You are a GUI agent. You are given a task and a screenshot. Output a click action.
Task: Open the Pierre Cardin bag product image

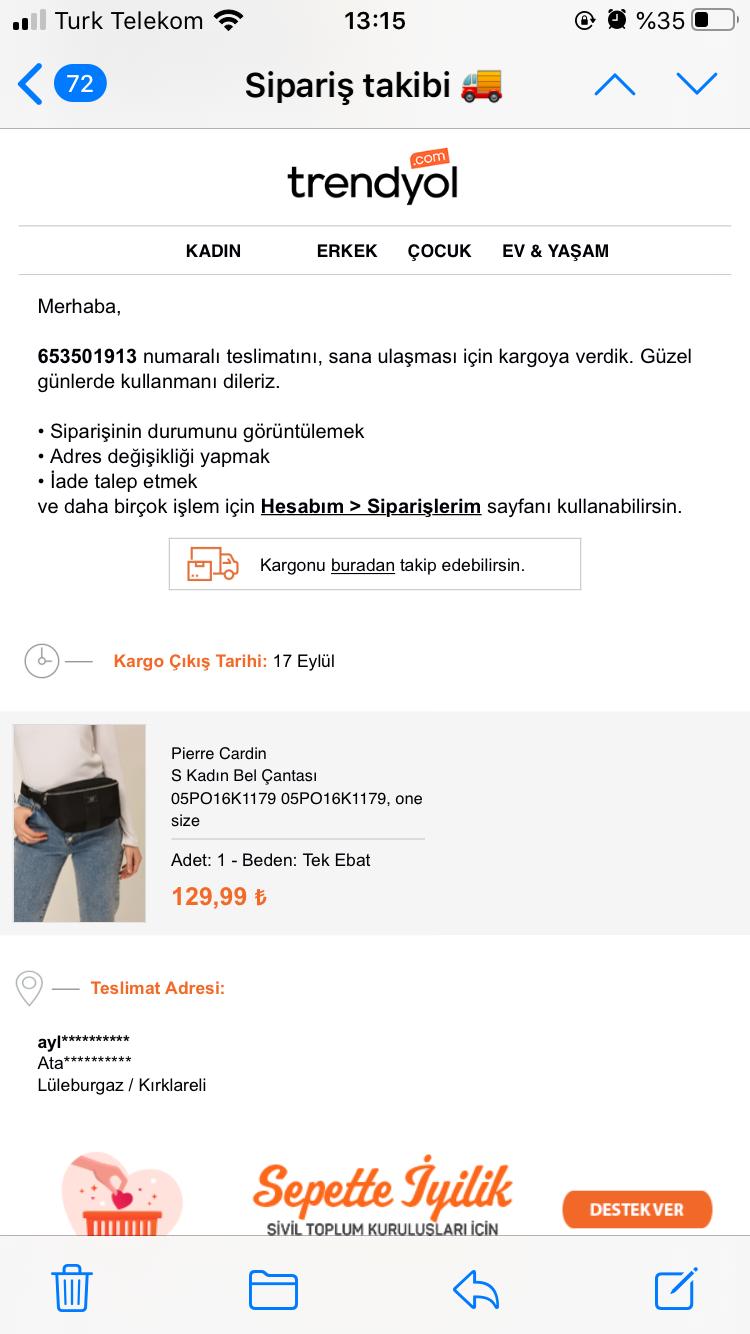pos(79,823)
